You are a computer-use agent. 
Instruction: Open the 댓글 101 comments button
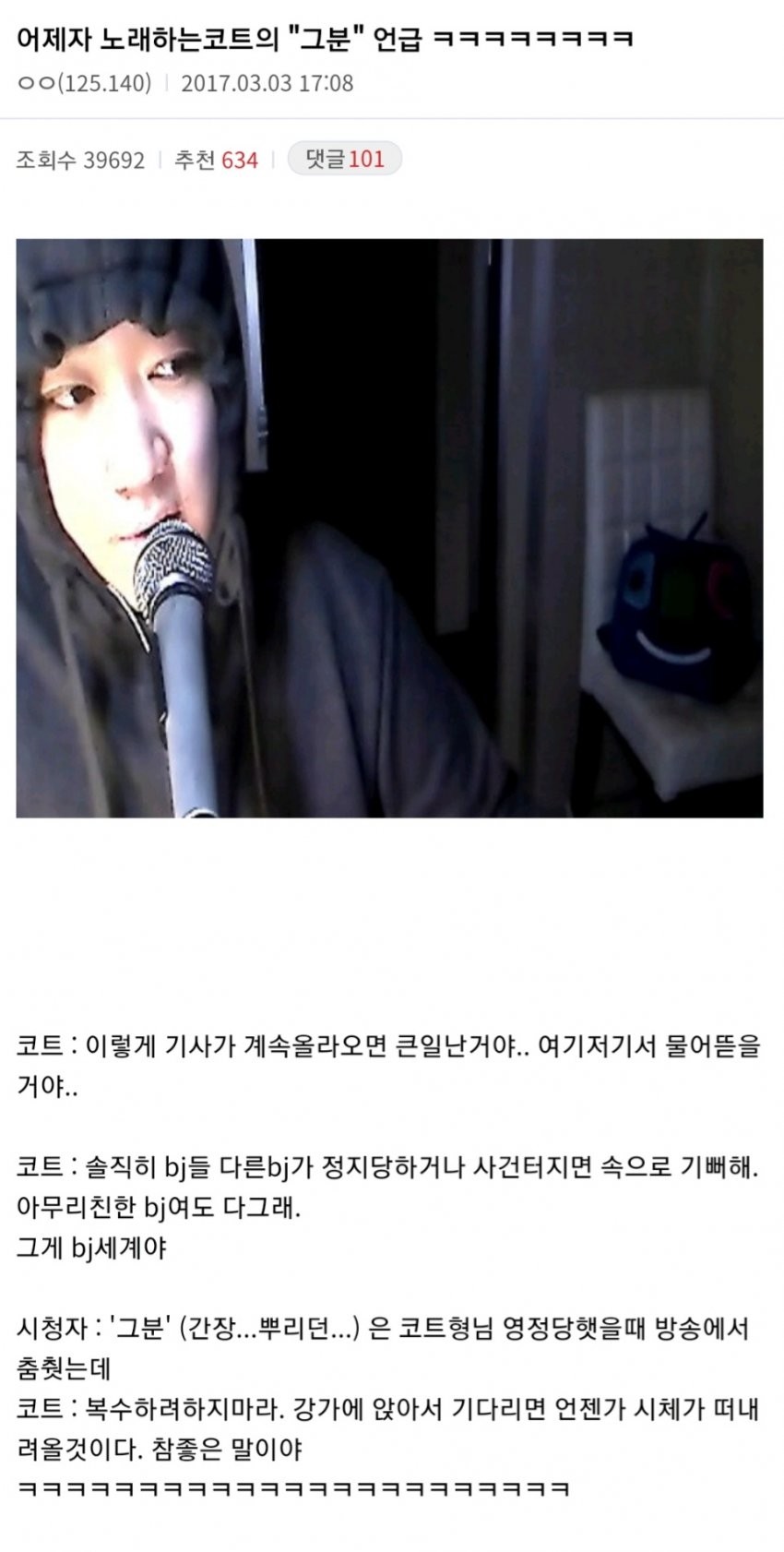click(344, 160)
